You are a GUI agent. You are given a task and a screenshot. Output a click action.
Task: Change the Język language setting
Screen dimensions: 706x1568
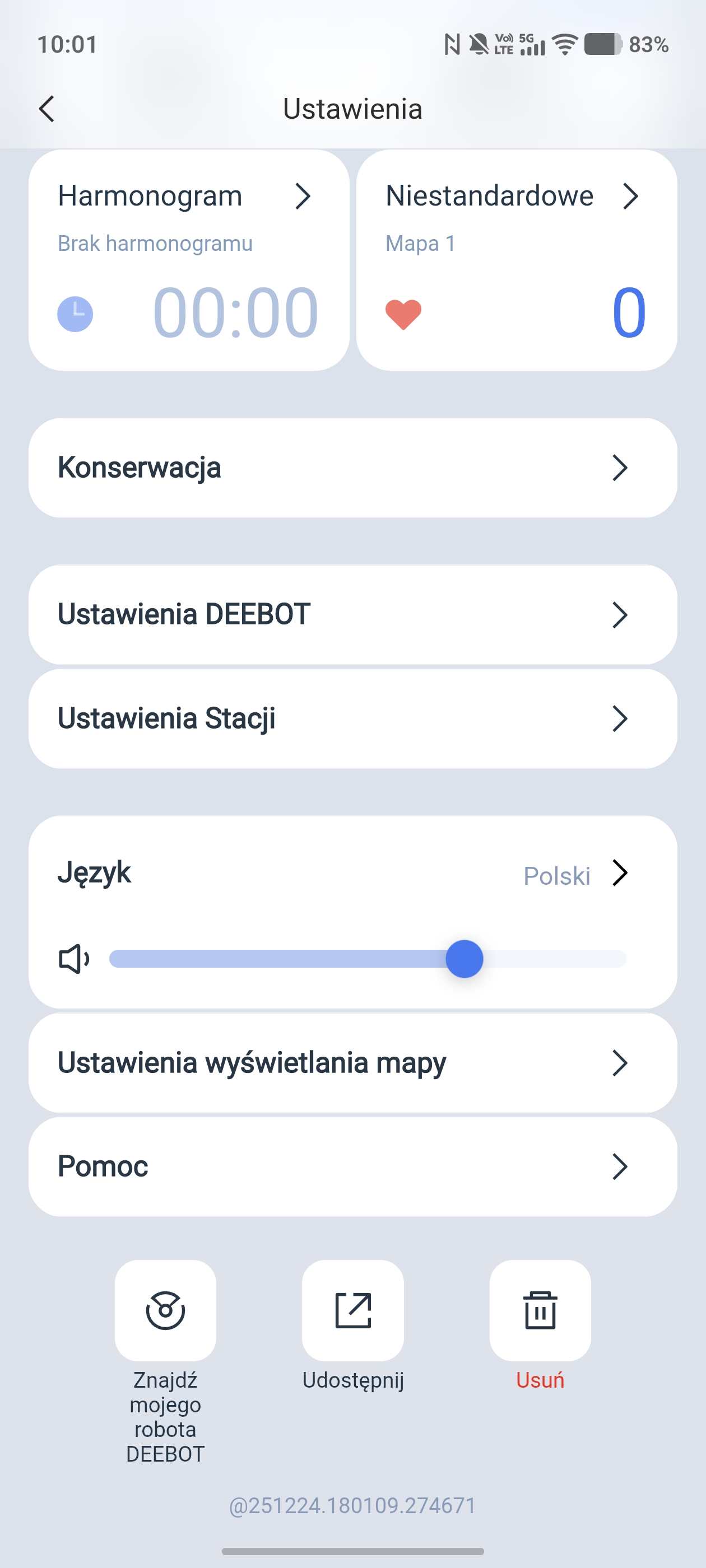point(352,874)
